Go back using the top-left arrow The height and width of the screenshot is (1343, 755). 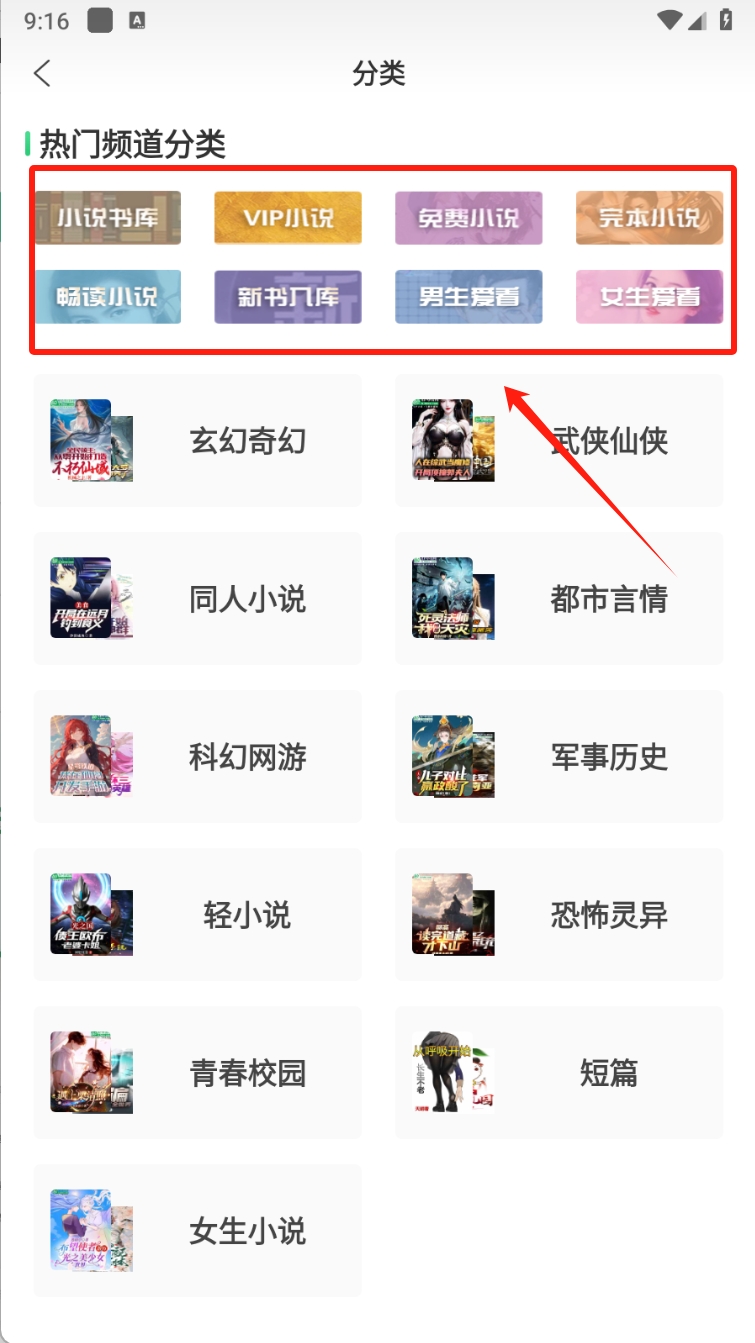tap(41, 73)
